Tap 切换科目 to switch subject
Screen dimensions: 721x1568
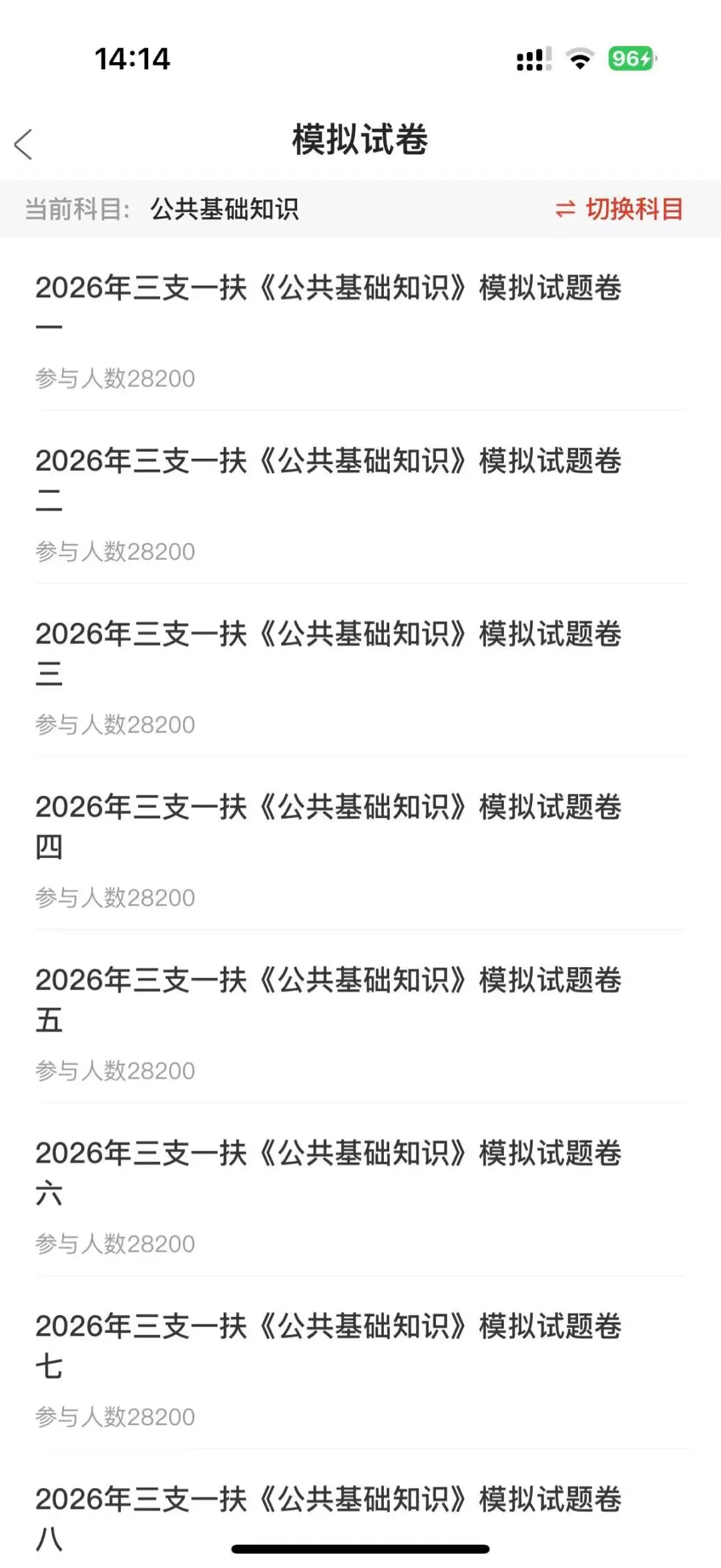click(x=620, y=209)
